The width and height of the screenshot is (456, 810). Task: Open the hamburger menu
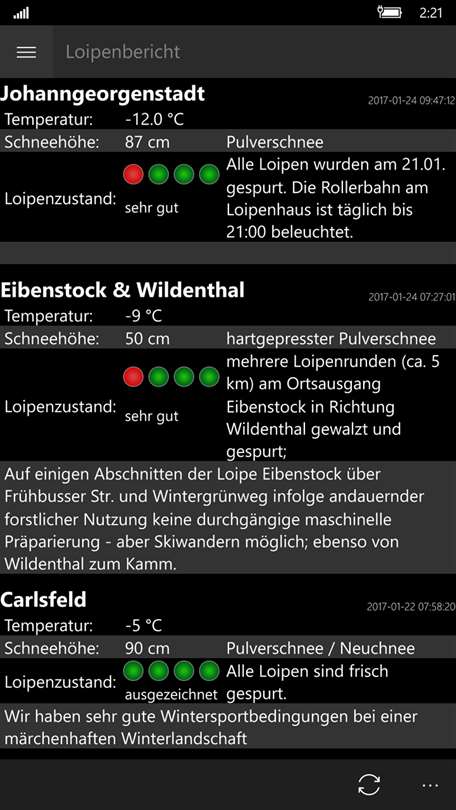tap(26, 52)
